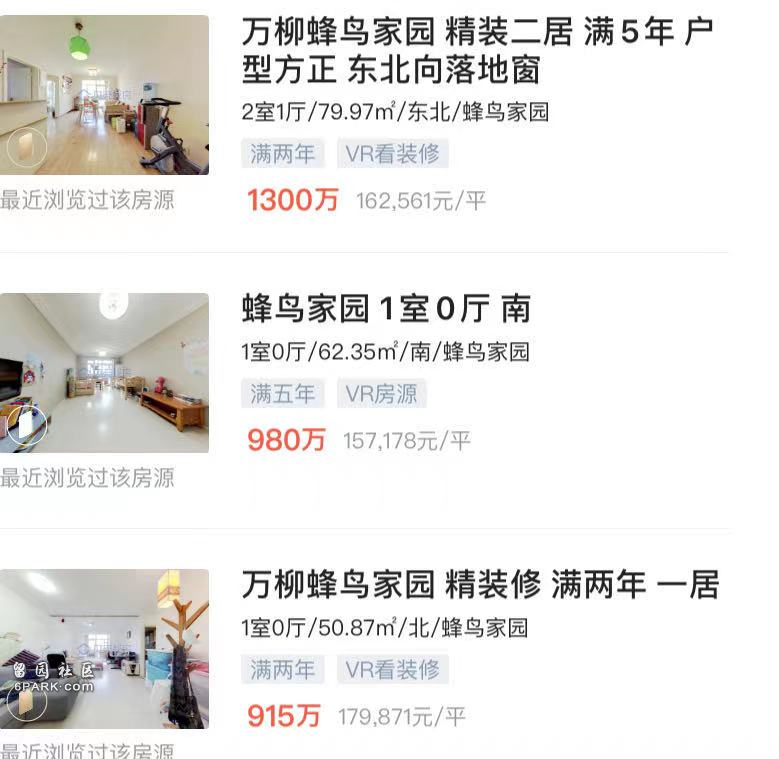This screenshot has height=759, width=779.
Task: Open the 980万 蜂鸟家园 1室0厅 南 listing
Action: [x=386, y=310]
